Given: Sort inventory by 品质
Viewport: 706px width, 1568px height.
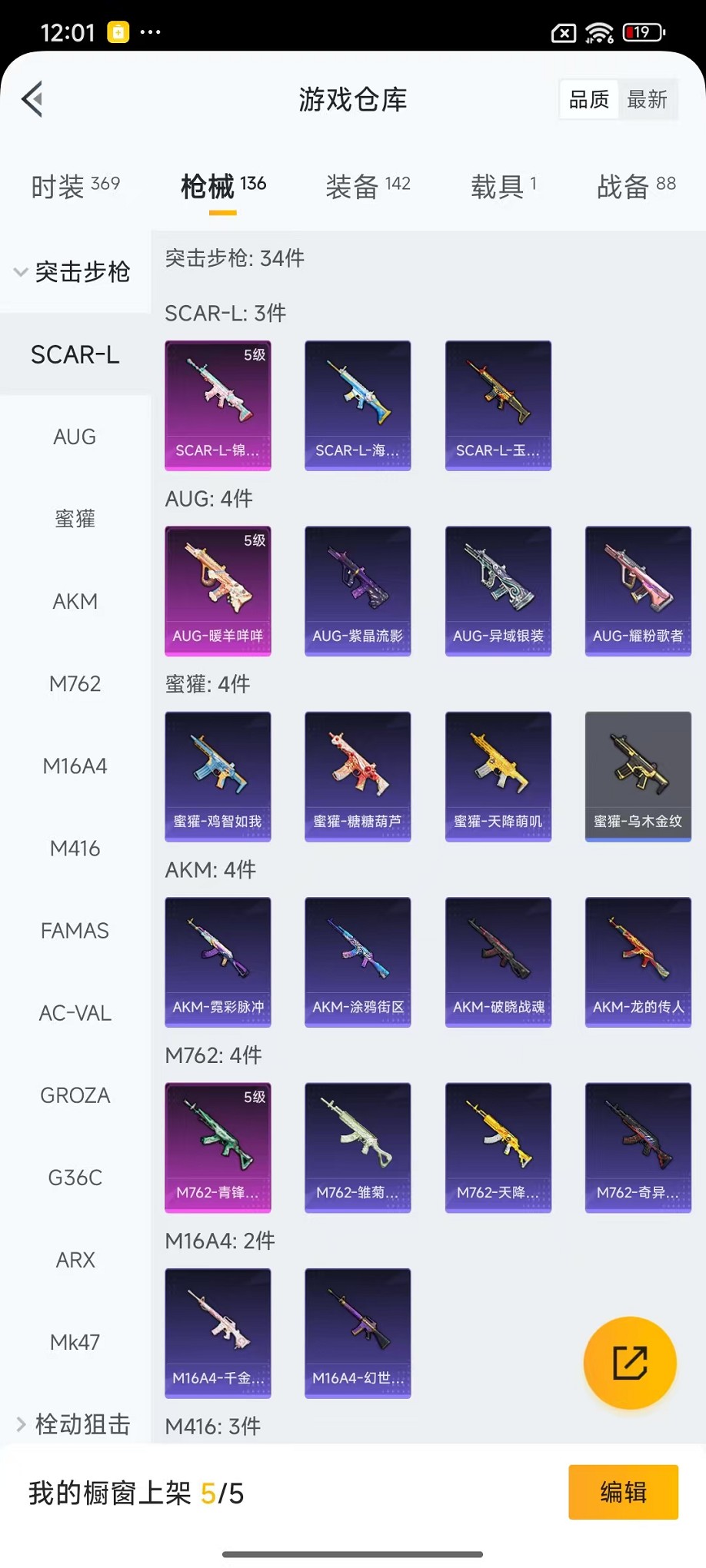Looking at the screenshot, I should pyautogui.click(x=588, y=99).
